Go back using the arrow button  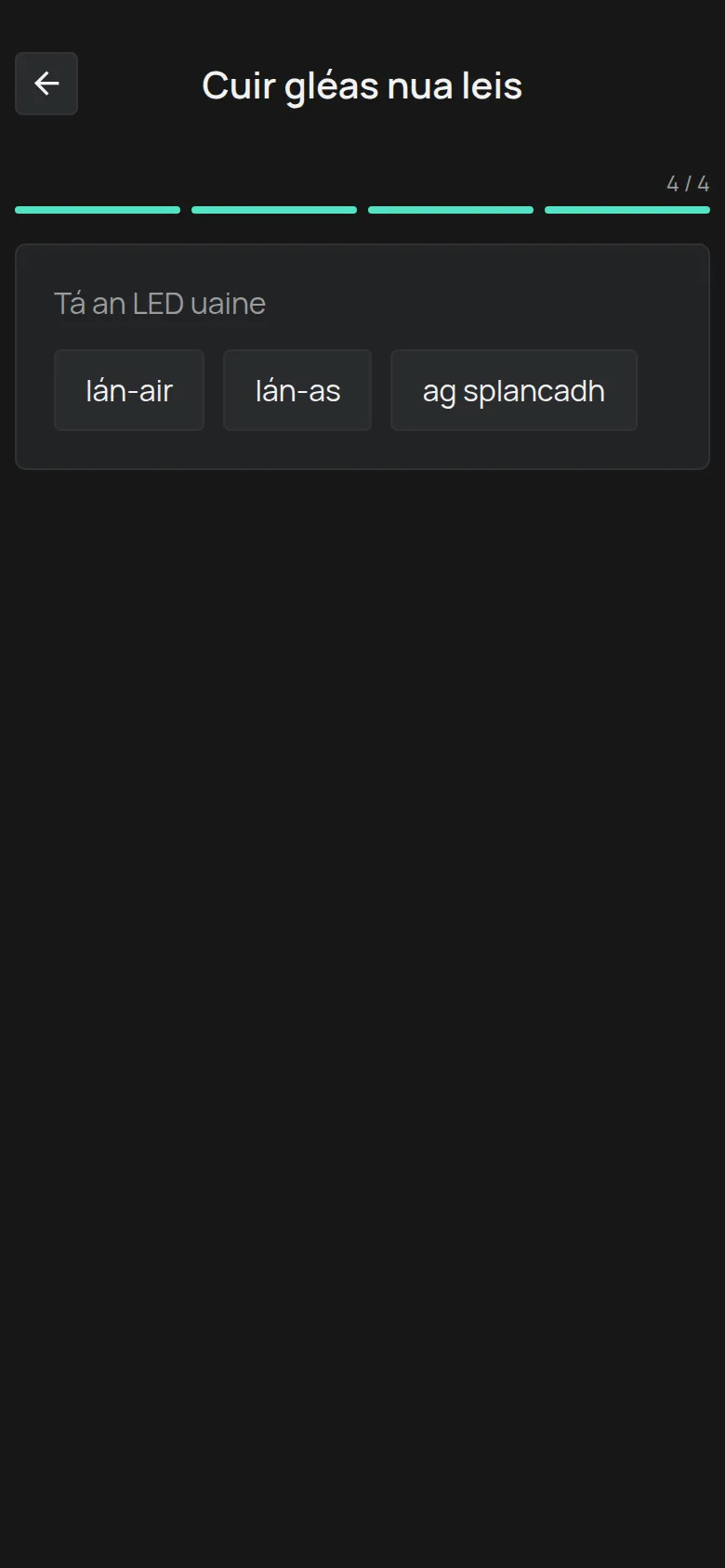tap(46, 84)
